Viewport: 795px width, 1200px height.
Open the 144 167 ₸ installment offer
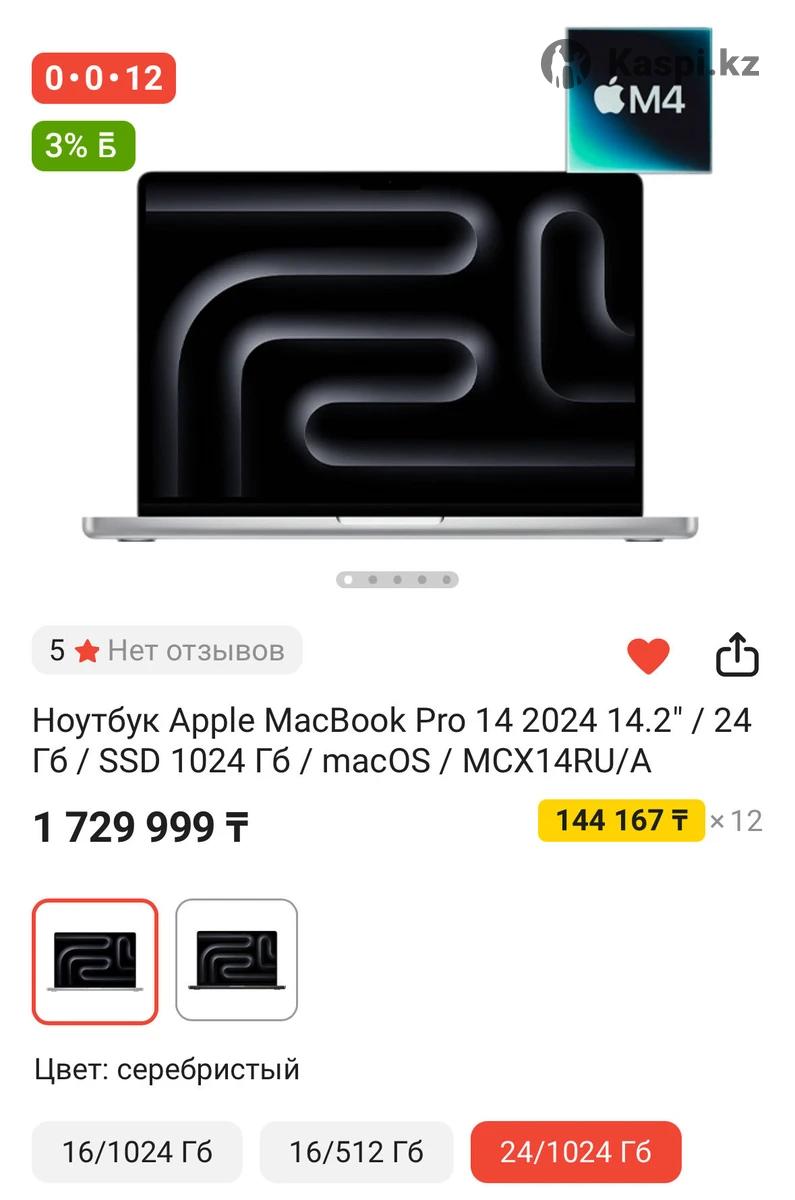point(621,821)
